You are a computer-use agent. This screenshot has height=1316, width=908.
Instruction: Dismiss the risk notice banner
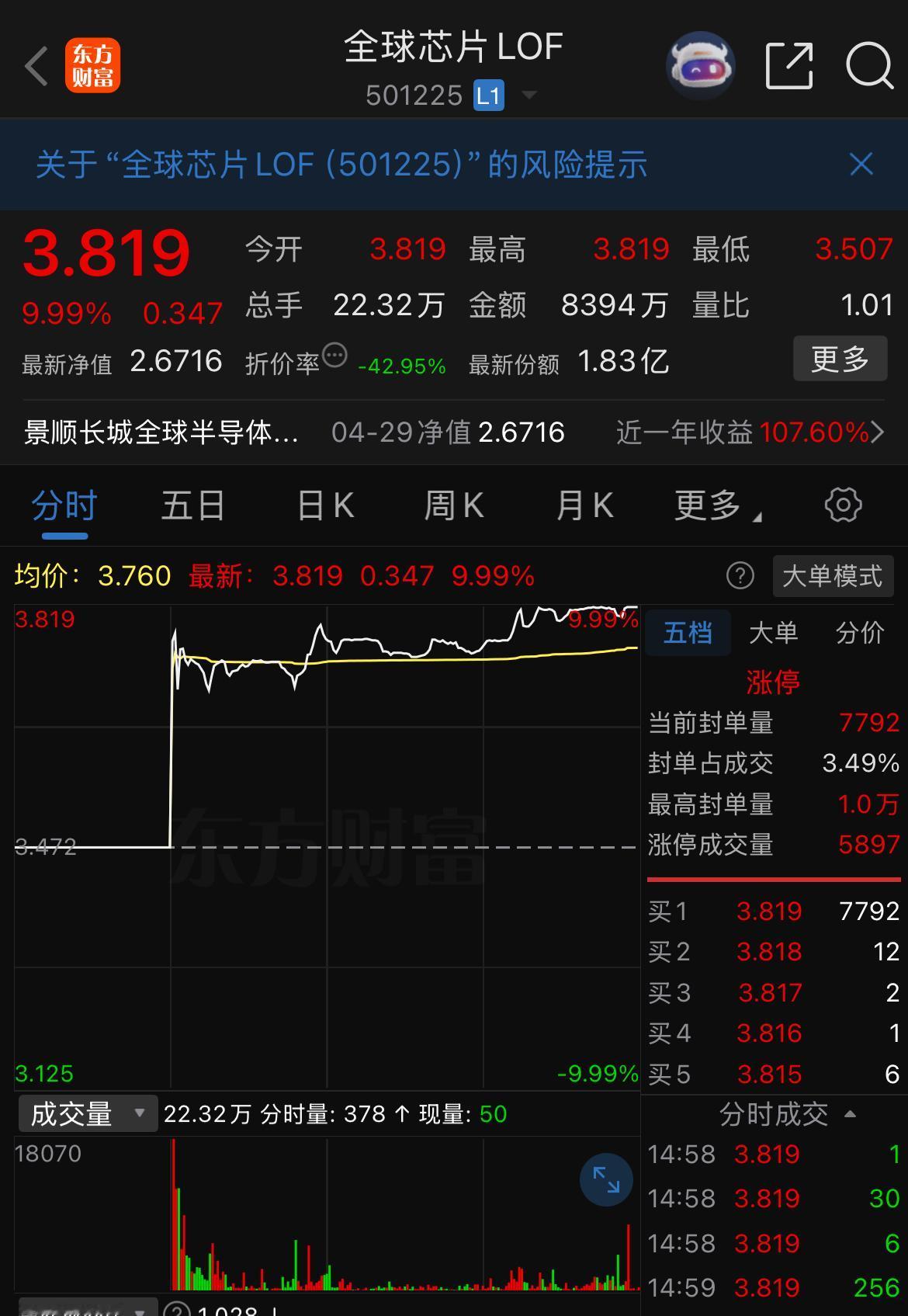coord(861,164)
